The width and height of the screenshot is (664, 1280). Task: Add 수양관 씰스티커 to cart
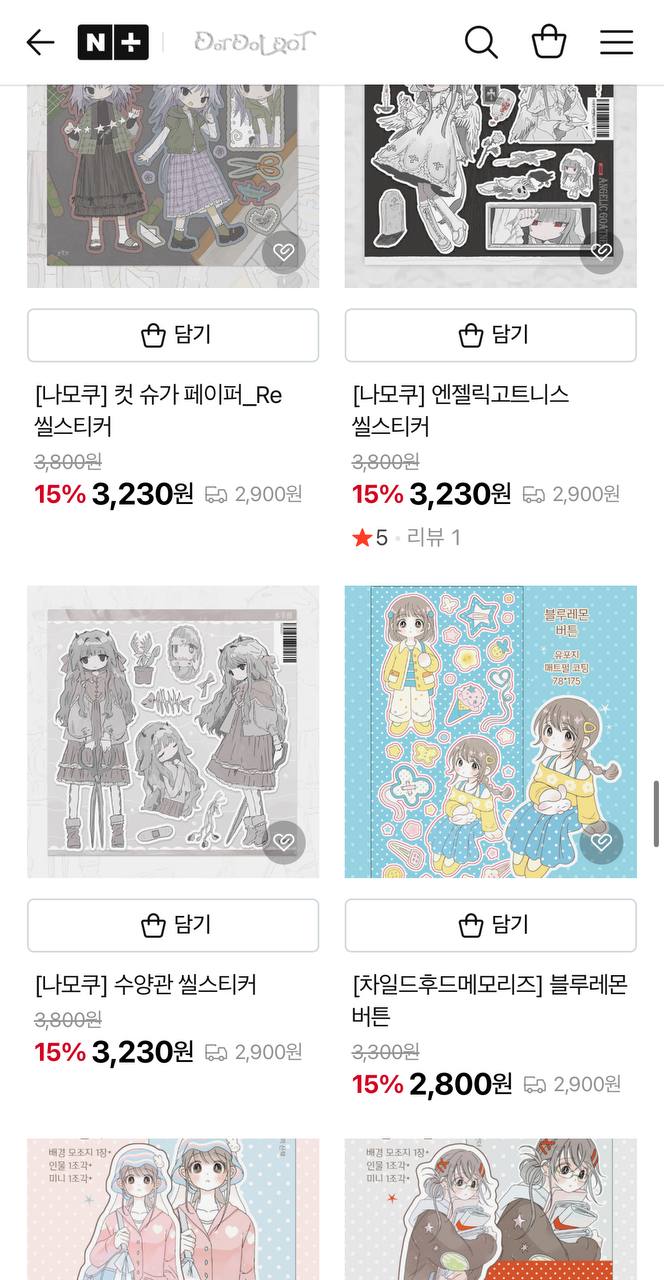click(173, 925)
